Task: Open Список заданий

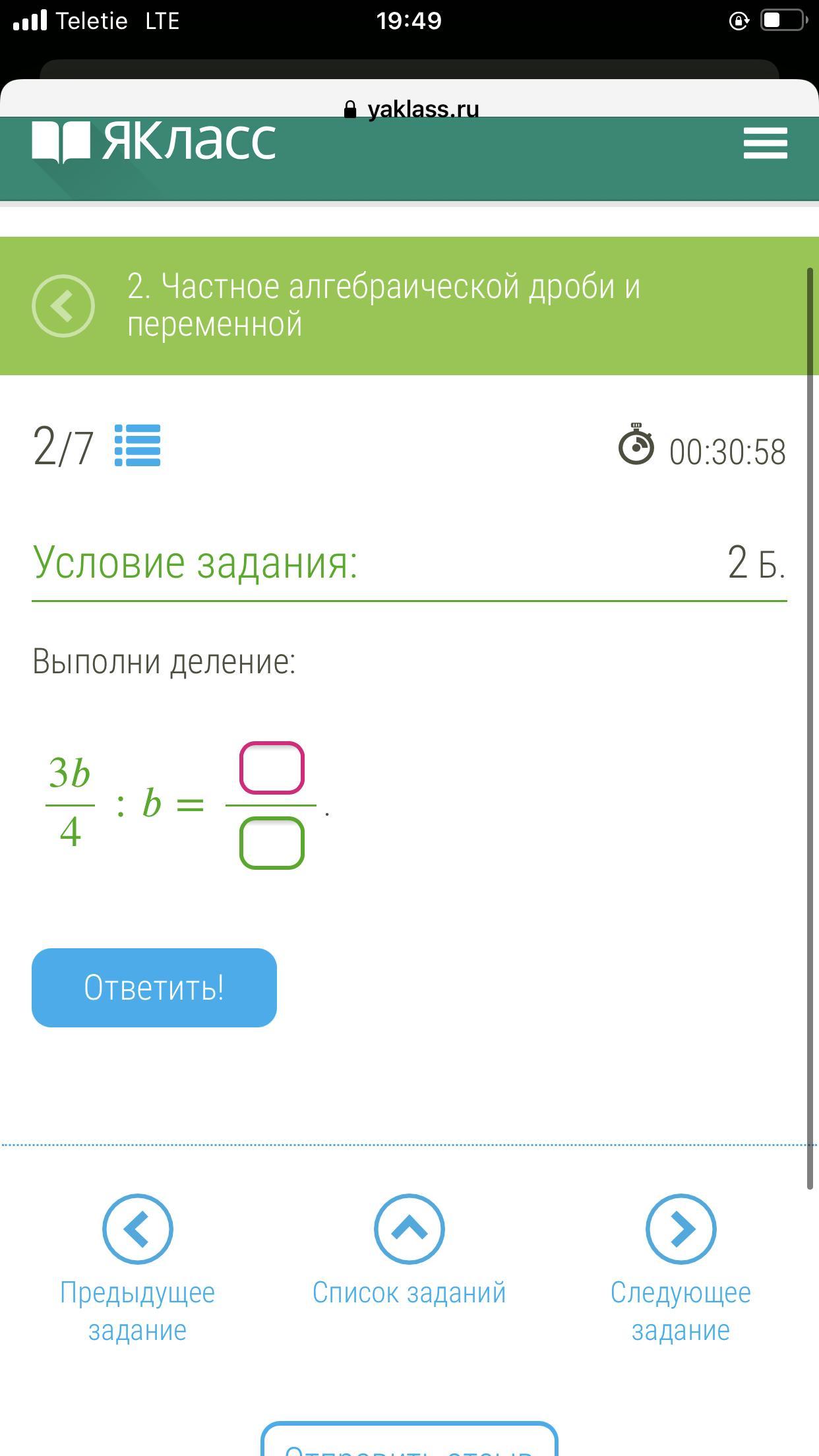Action: [x=409, y=1250]
